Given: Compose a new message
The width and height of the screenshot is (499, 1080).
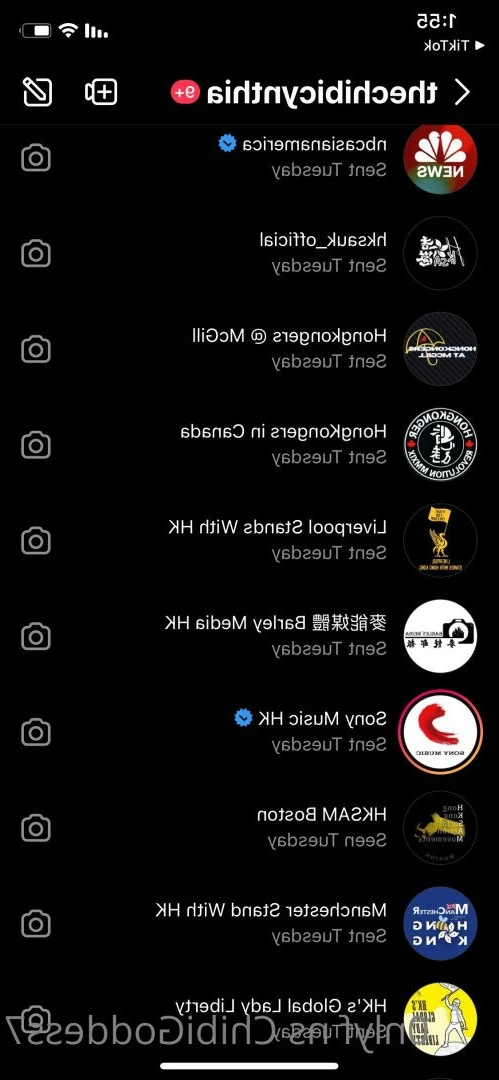Looking at the screenshot, I should pyautogui.click(x=37, y=92).
